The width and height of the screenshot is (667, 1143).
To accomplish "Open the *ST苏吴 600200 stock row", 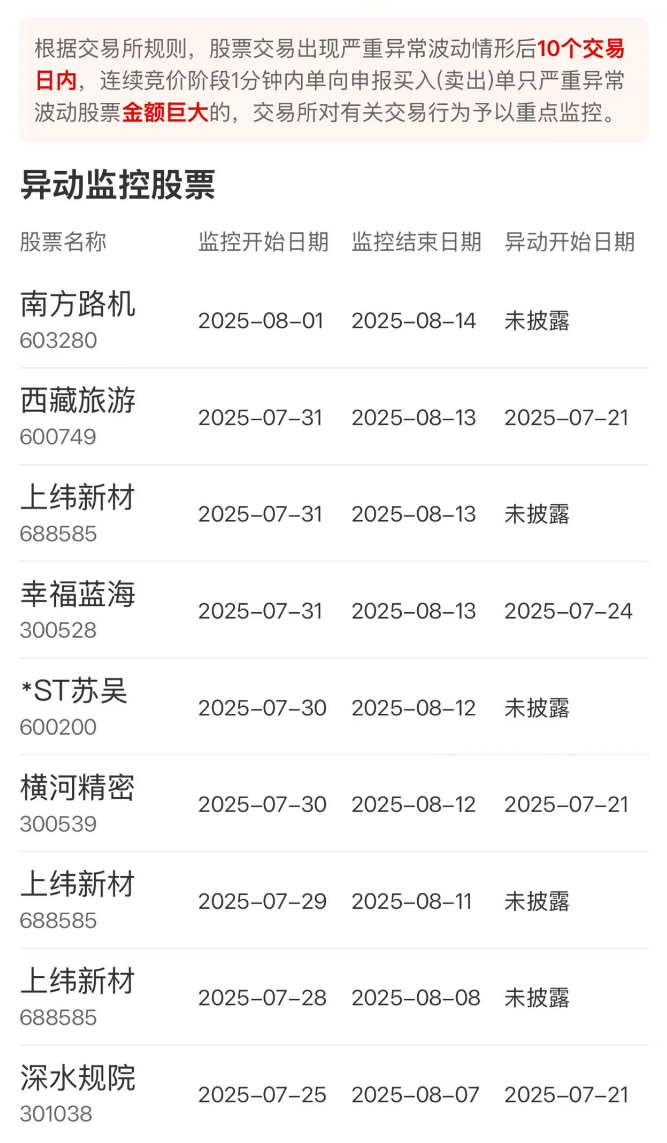I will (x=333, y=707).
